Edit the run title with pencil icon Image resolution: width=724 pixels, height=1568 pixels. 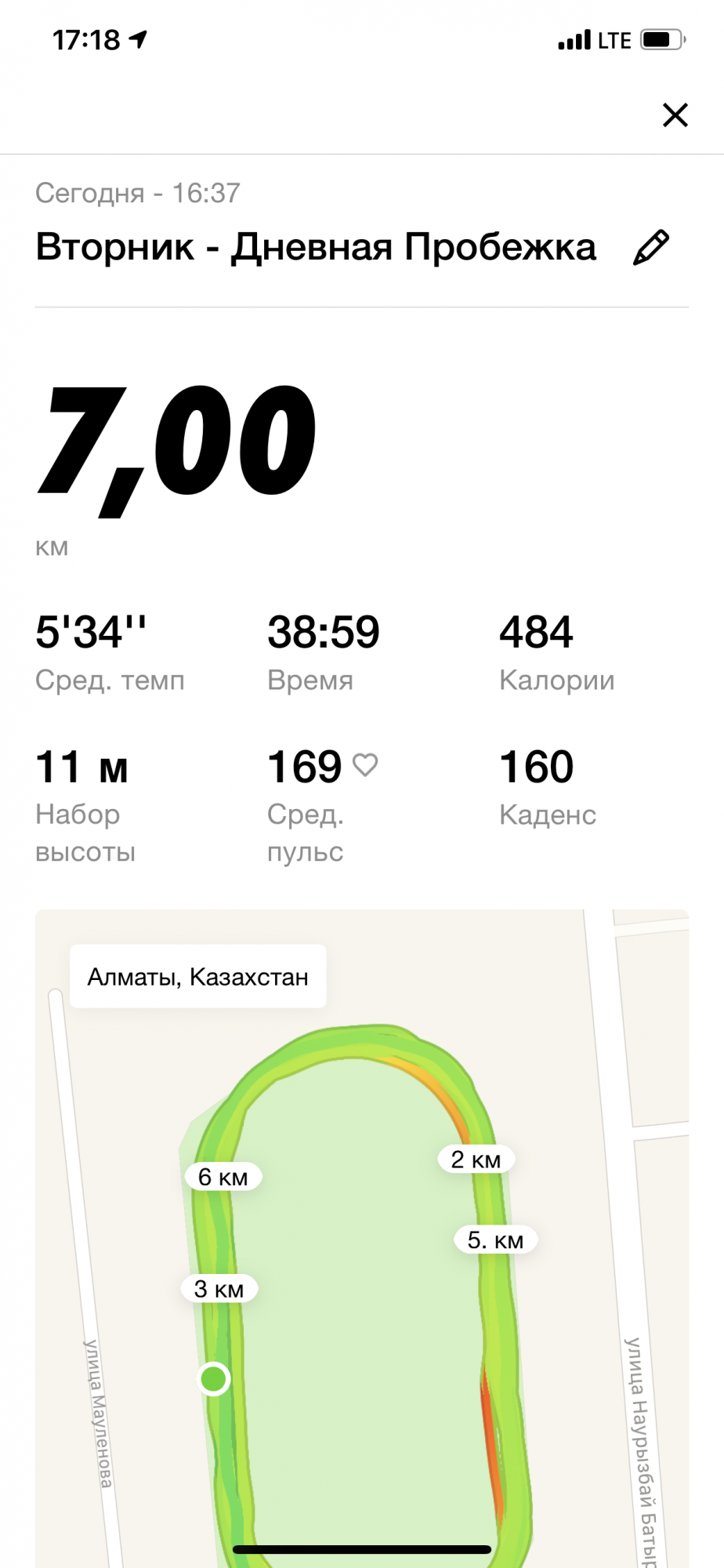(x=651, y=248)
